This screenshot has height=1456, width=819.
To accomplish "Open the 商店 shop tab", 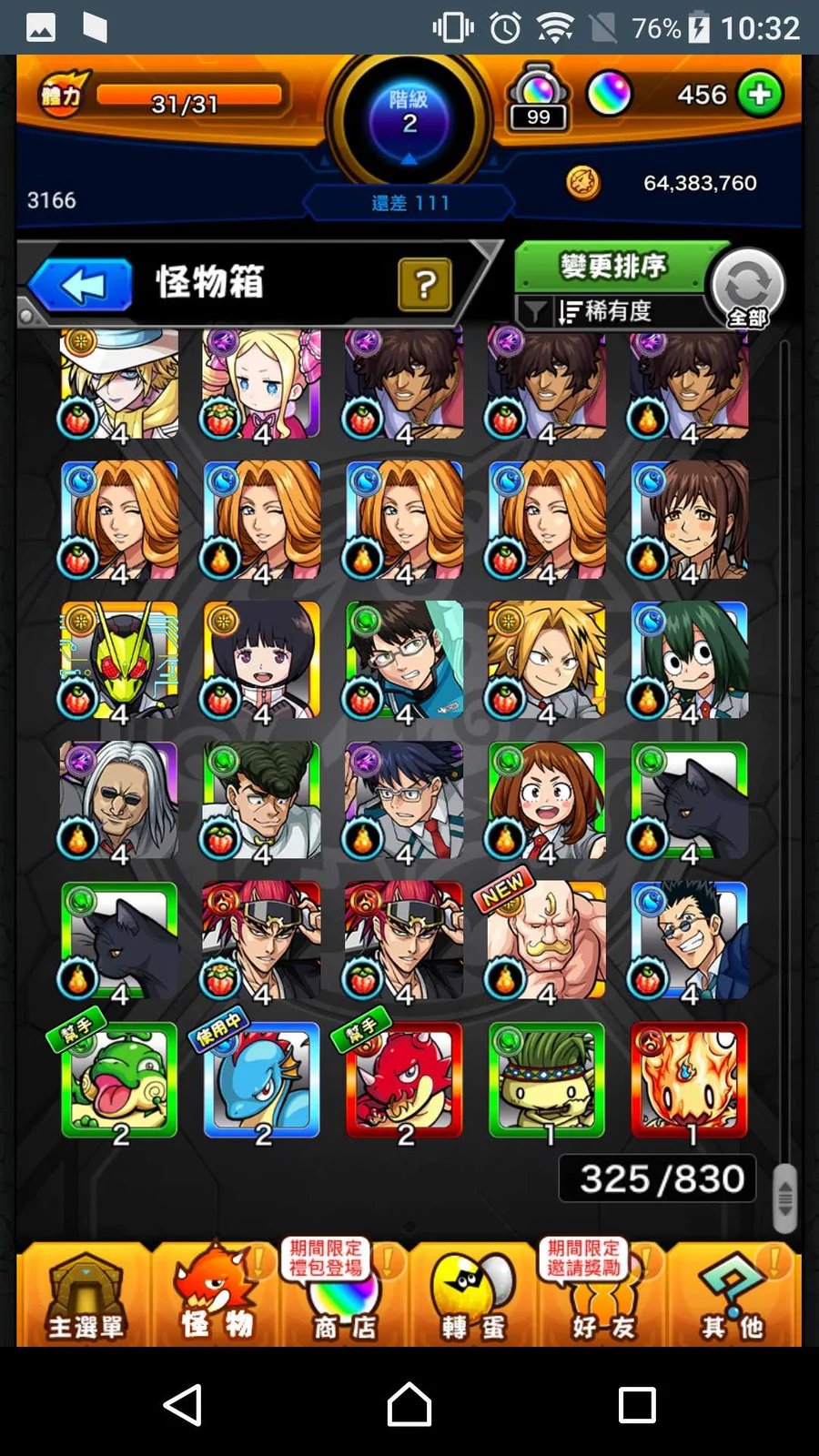I will click(x=344, y=1297).
